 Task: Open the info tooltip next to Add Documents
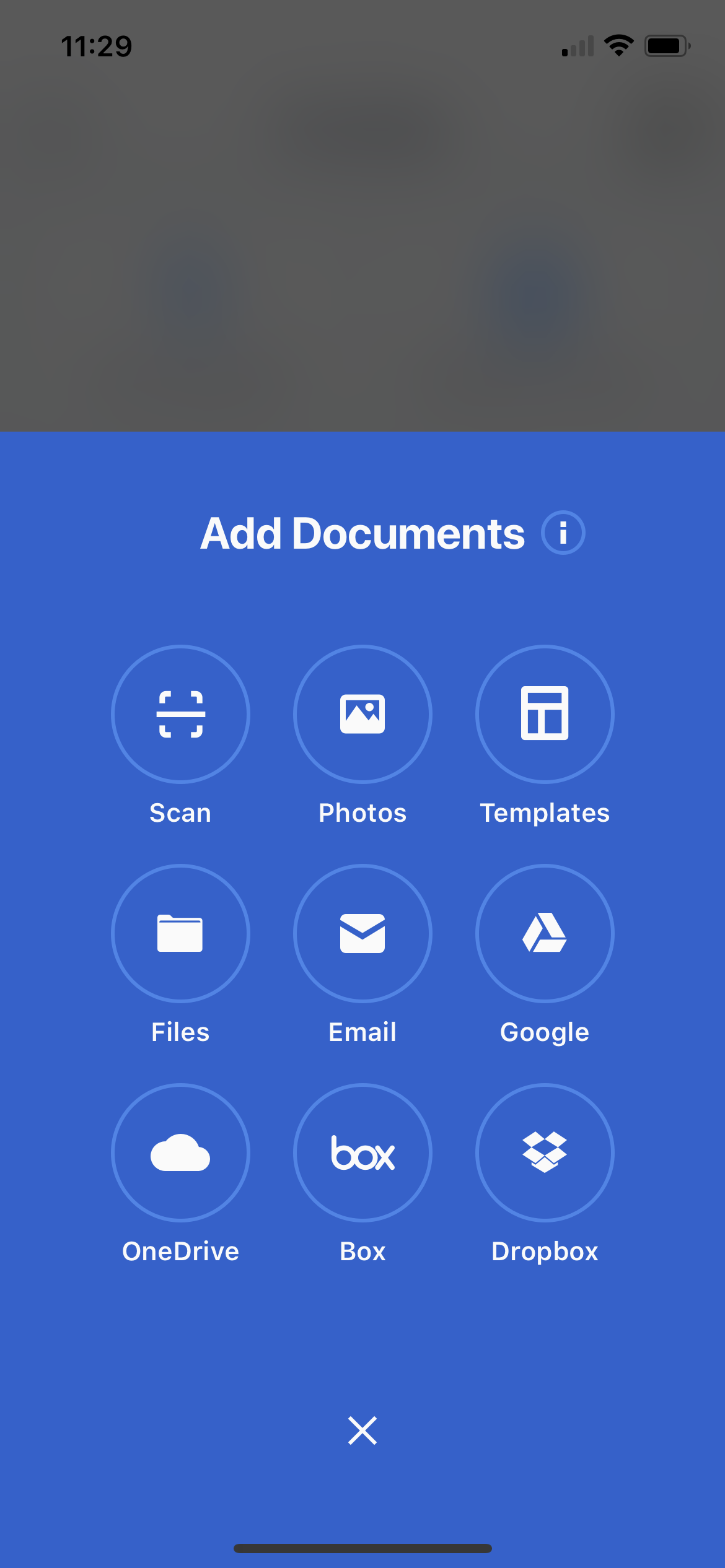pyautogui.click(x=564, y=533)
